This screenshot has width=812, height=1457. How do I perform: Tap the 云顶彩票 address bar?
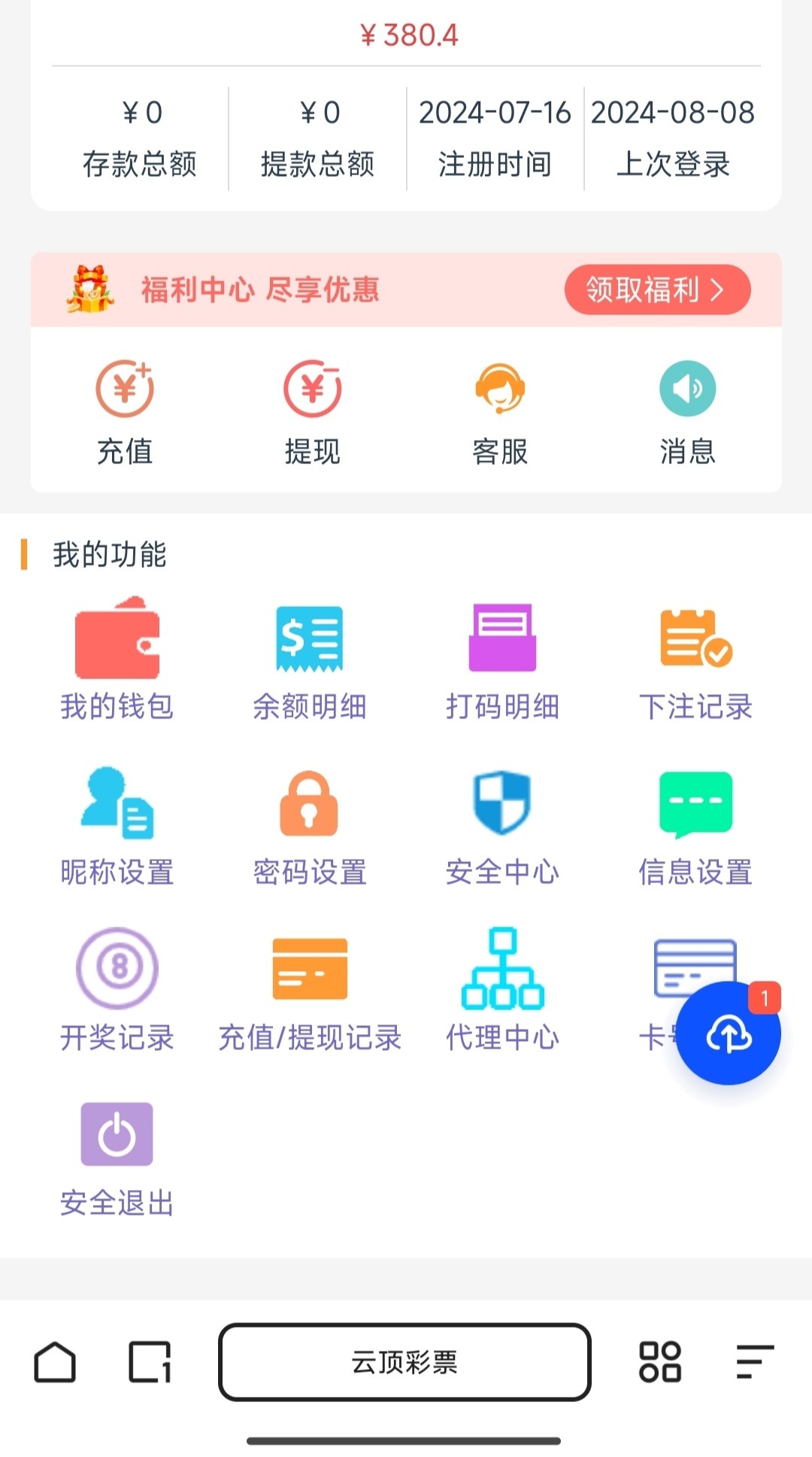click(404, 1362)
